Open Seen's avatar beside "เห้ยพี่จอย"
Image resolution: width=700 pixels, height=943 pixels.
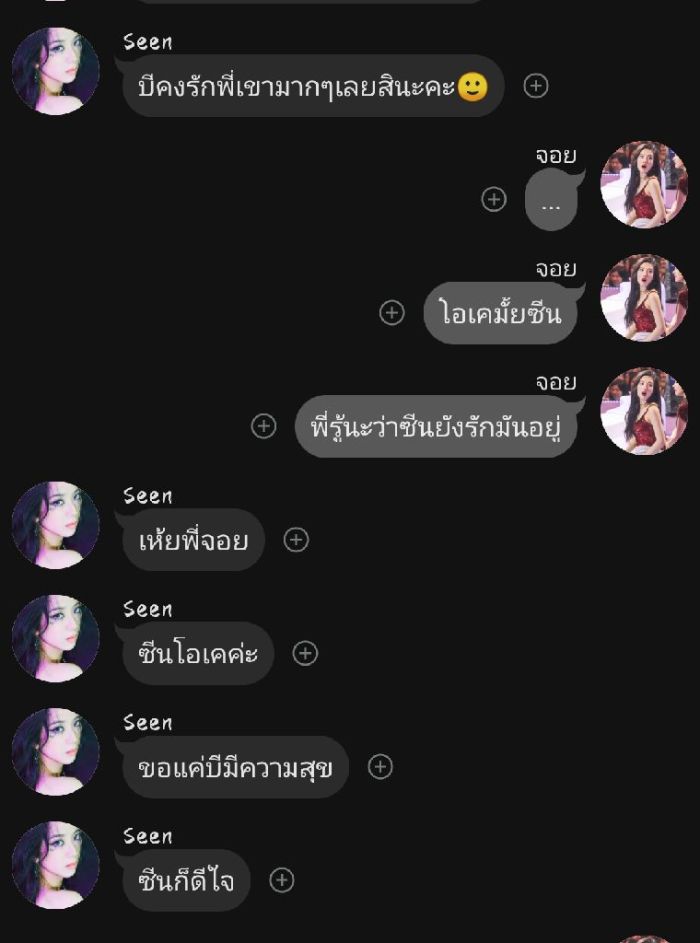pos(55,526)
